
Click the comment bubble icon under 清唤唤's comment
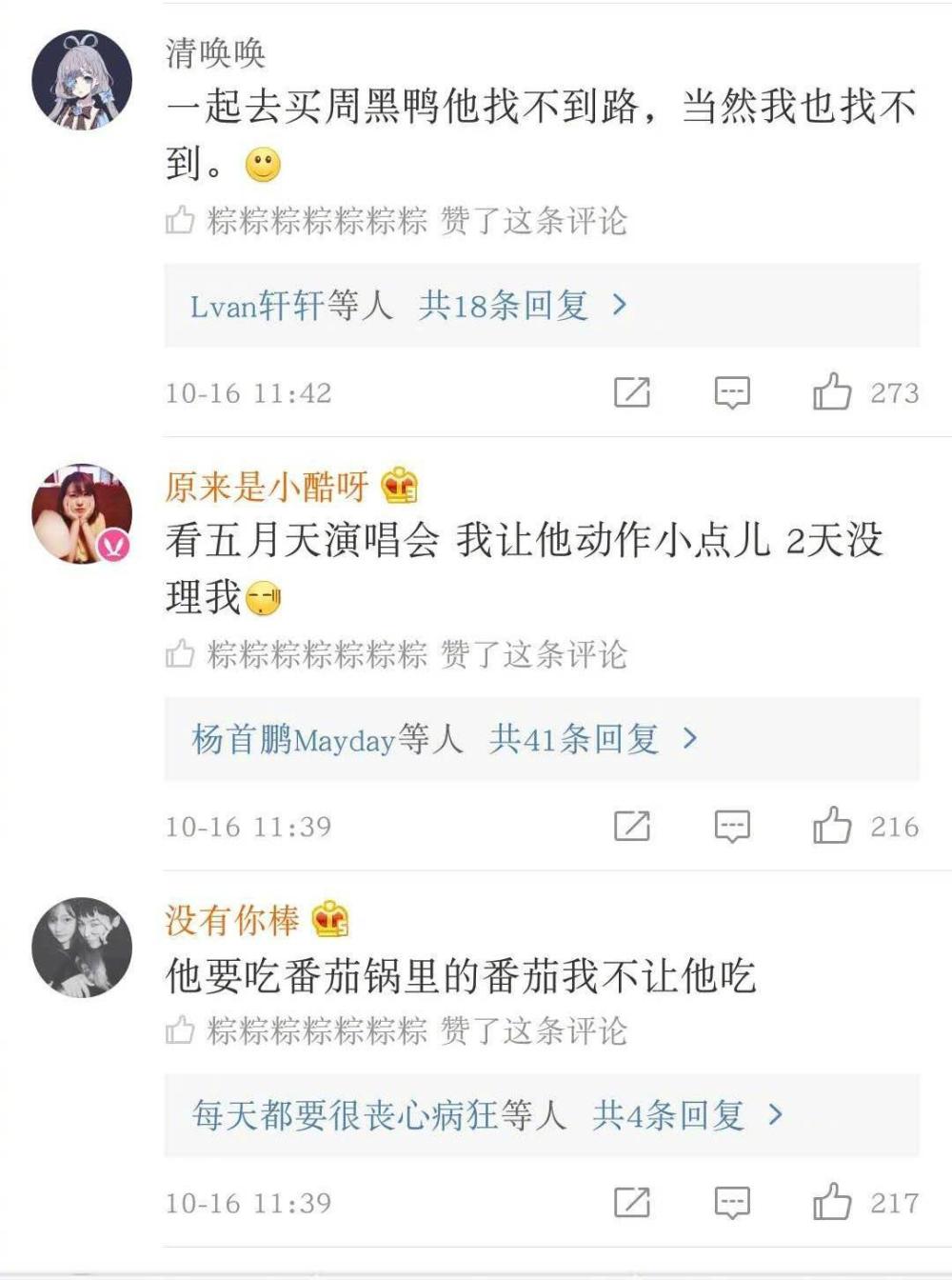[731, 391]
